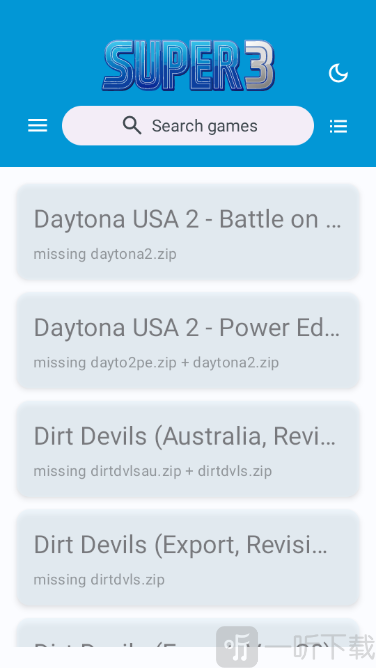Tap the Search games field
Image resolution: width=376 pixels, height=668 pixels.
tap(188, 126)
